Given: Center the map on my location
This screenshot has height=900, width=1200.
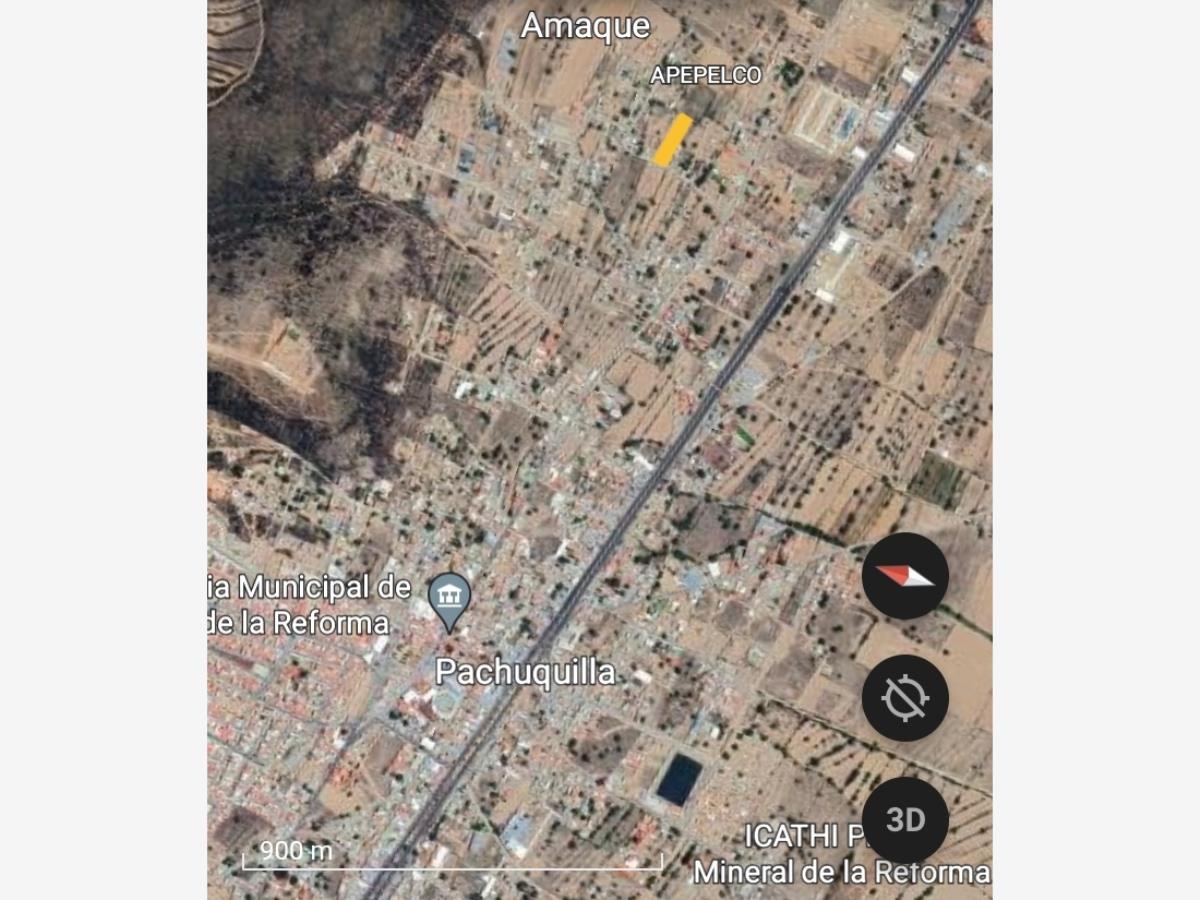Looking at the screenshot, I should point(905,698).
